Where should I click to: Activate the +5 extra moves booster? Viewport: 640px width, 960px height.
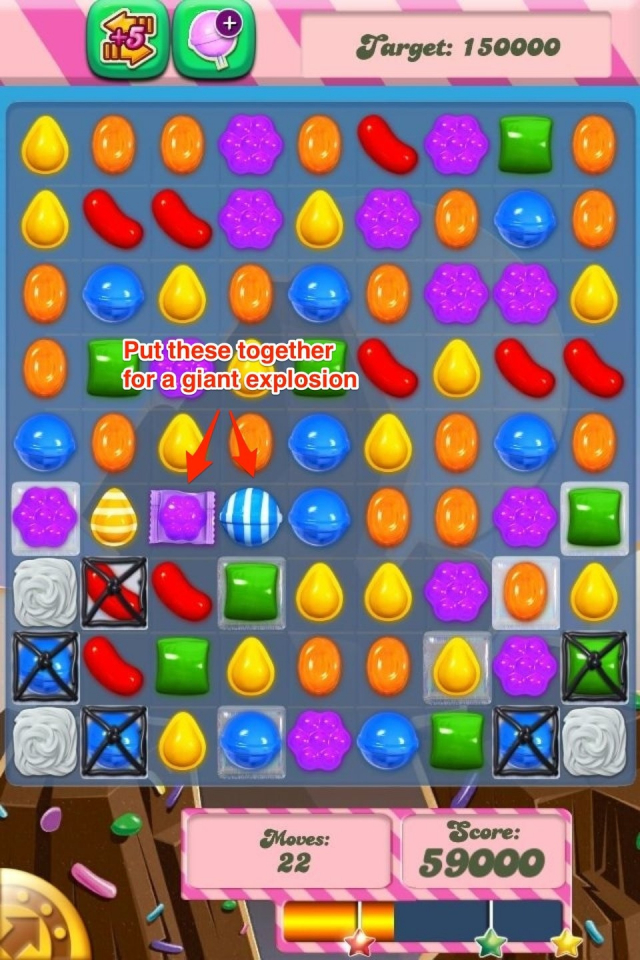(127, 41)
